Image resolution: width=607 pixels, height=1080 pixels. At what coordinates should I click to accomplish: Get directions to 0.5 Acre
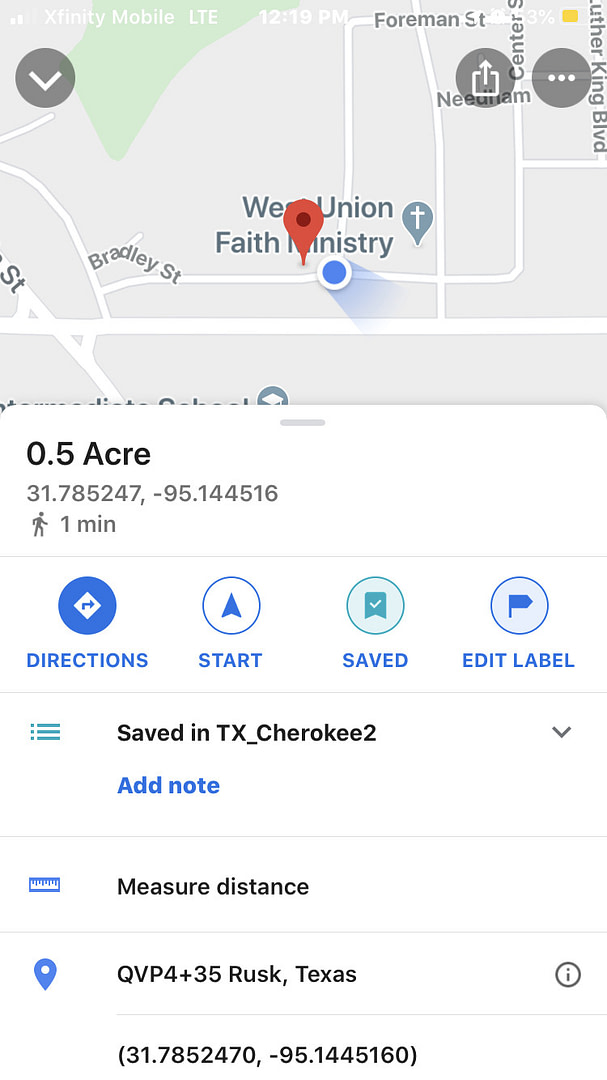tap(88, 623)
